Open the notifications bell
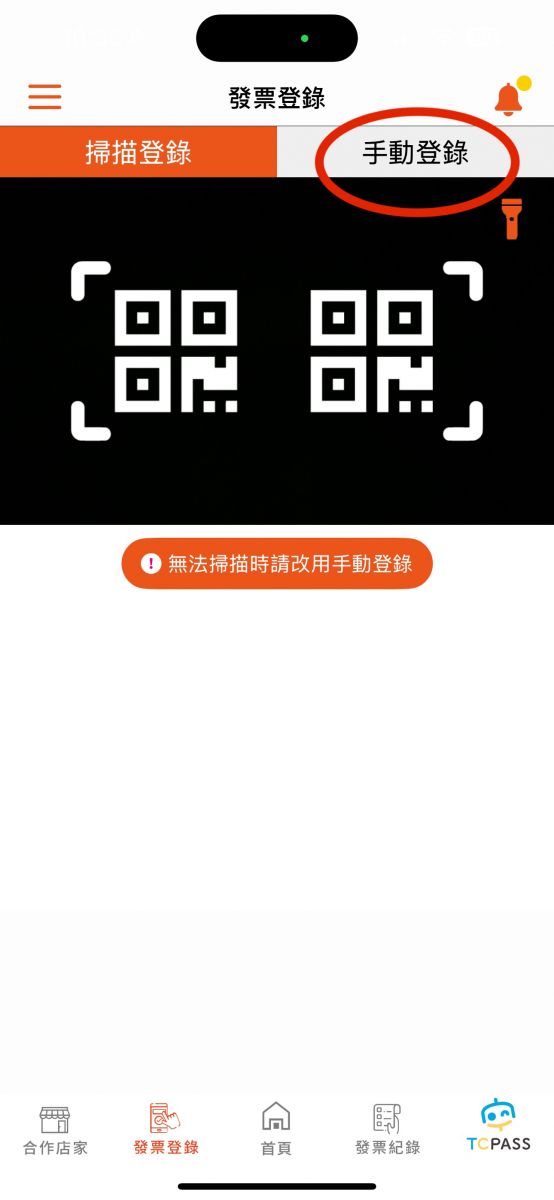 click(x=511, y=97)
